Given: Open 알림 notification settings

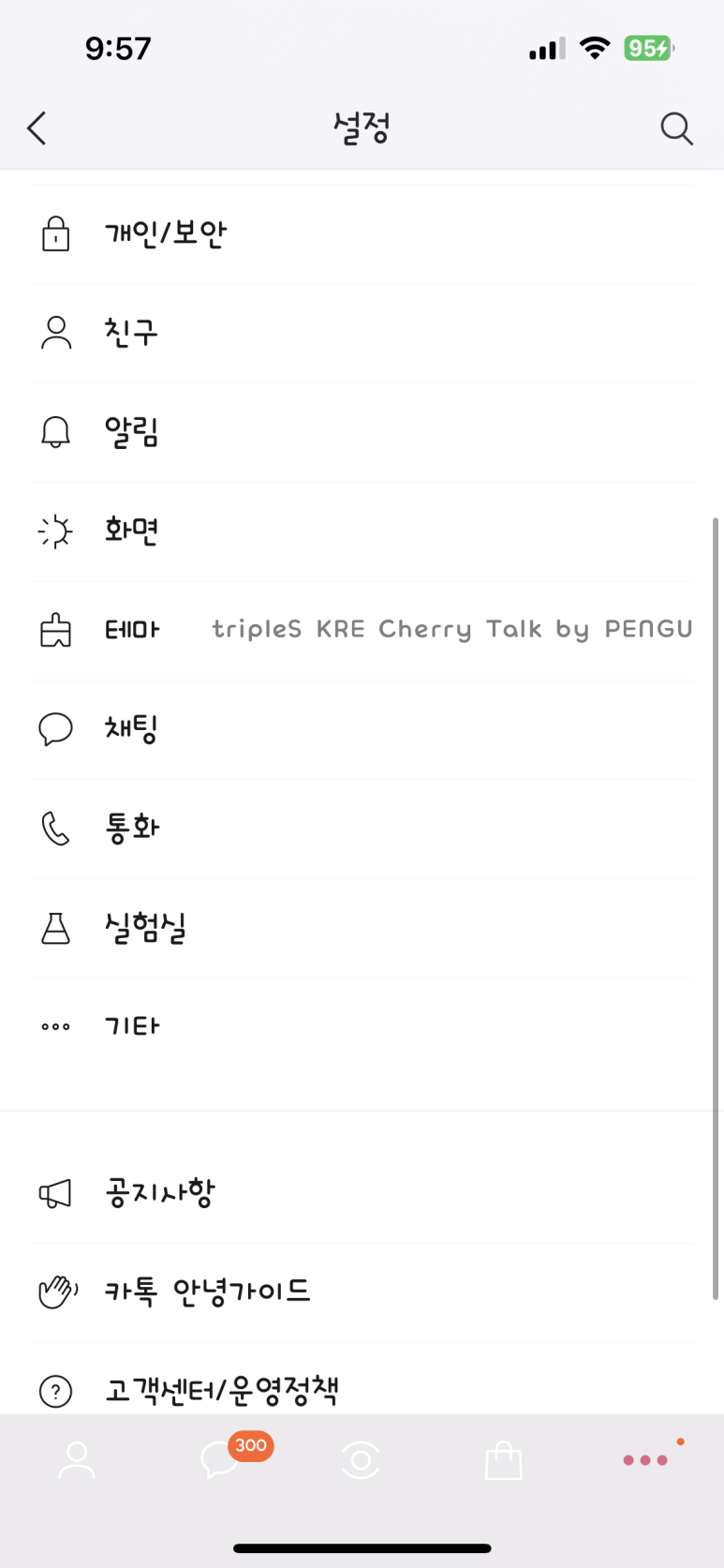Looking at the screenshot, I should 362,432.
